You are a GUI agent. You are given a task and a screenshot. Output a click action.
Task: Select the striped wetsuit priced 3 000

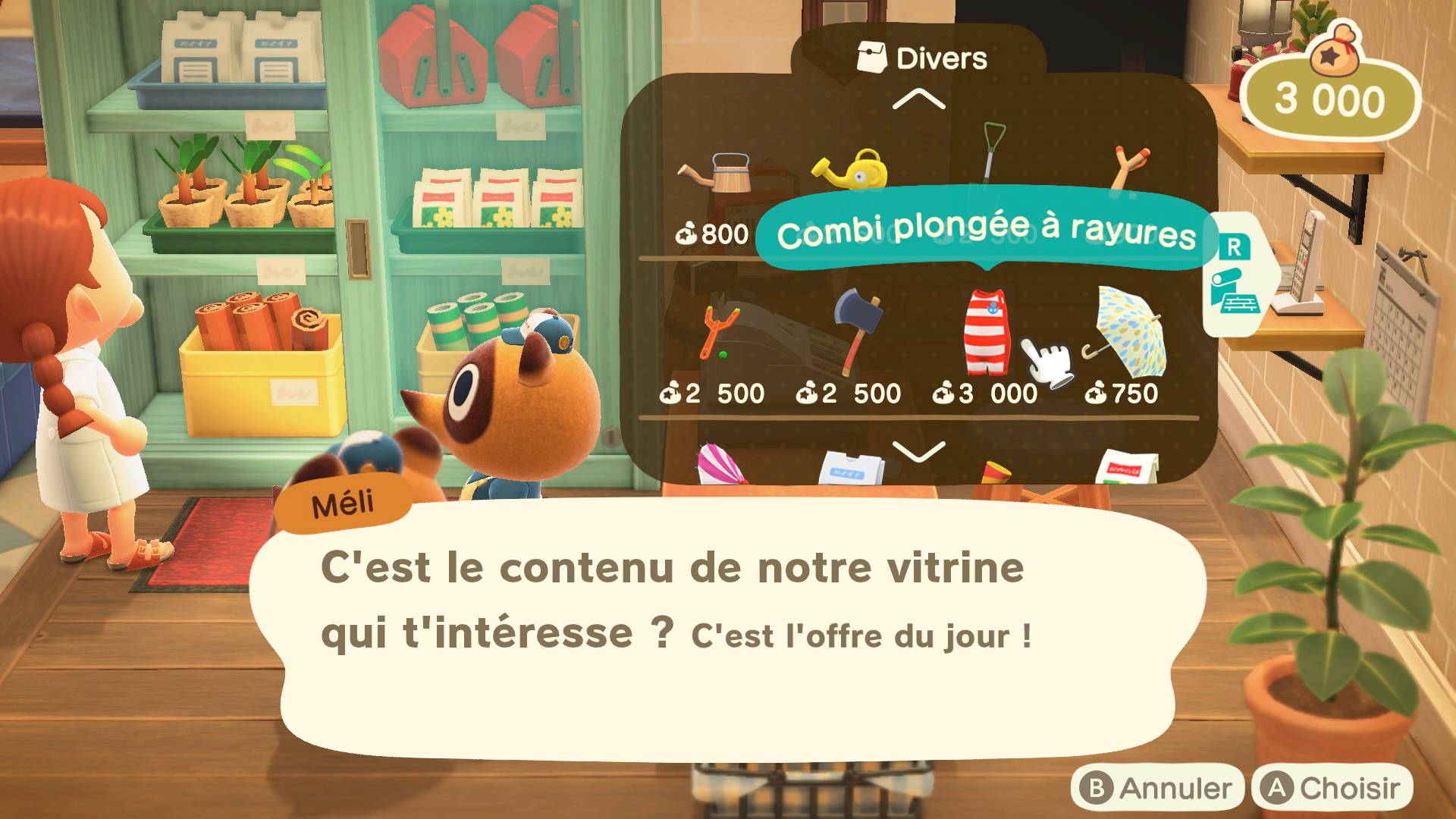(x=986, y=334)
